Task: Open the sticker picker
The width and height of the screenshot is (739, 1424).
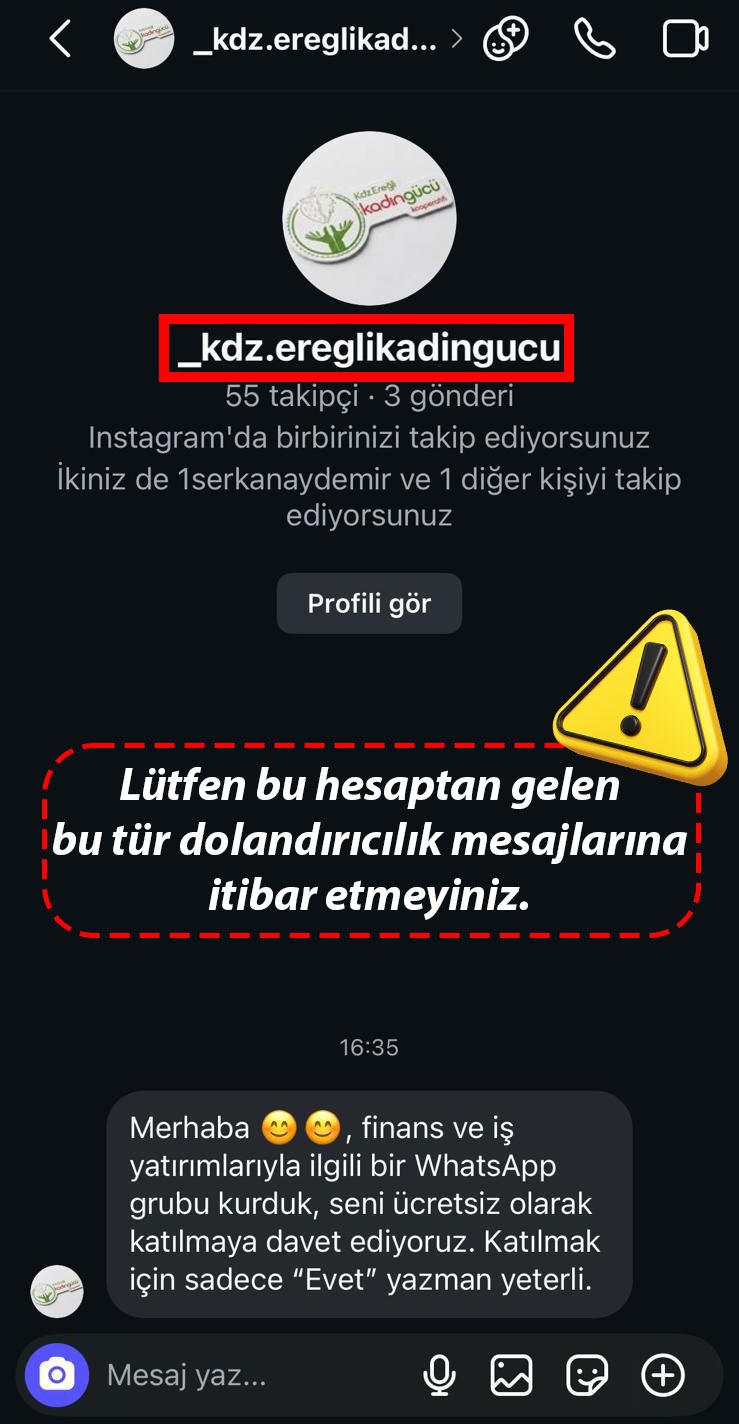Action: [586, 1376]
